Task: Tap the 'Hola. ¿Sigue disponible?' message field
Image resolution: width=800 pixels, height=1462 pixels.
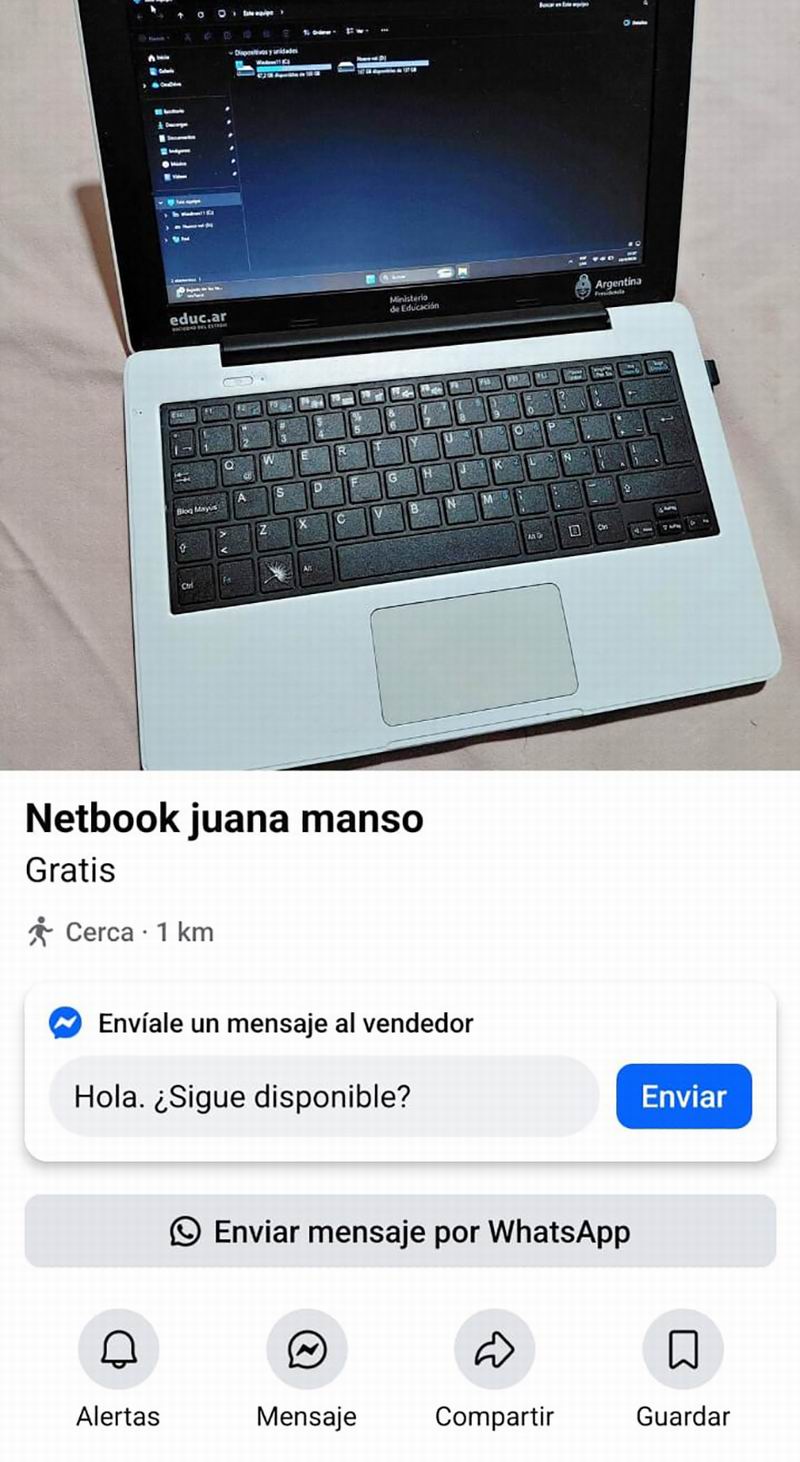Action: [x=323, y=1097]
